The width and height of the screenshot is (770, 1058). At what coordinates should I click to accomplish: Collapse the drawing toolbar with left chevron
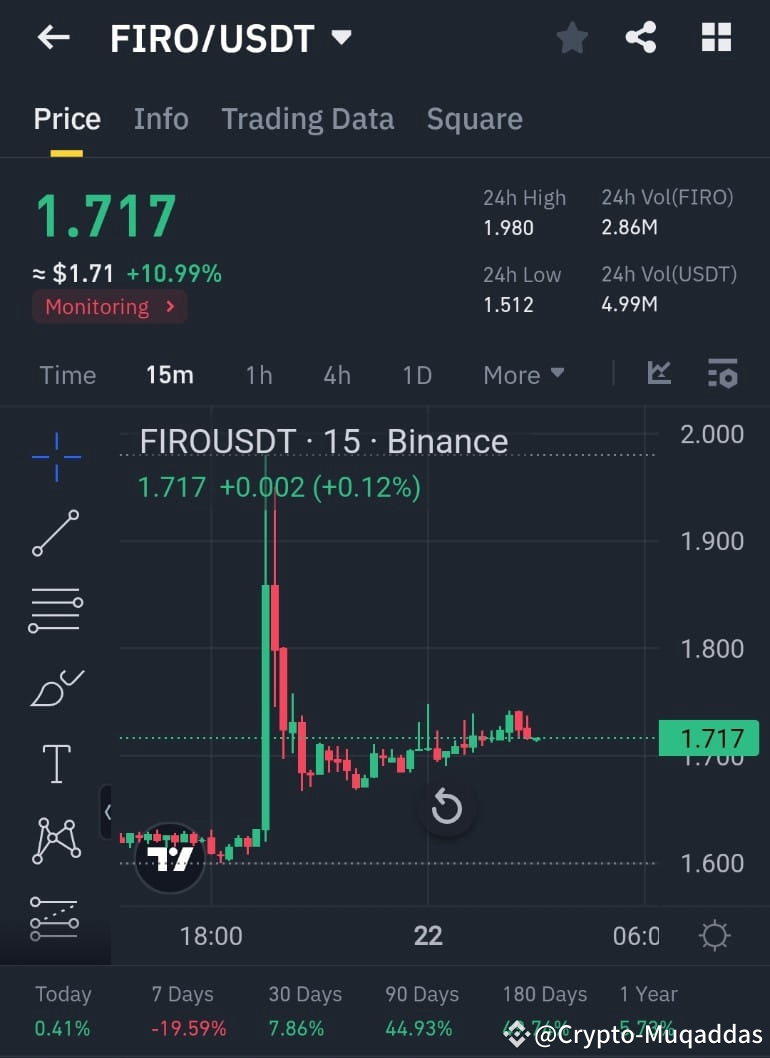(x=109, y=812)
